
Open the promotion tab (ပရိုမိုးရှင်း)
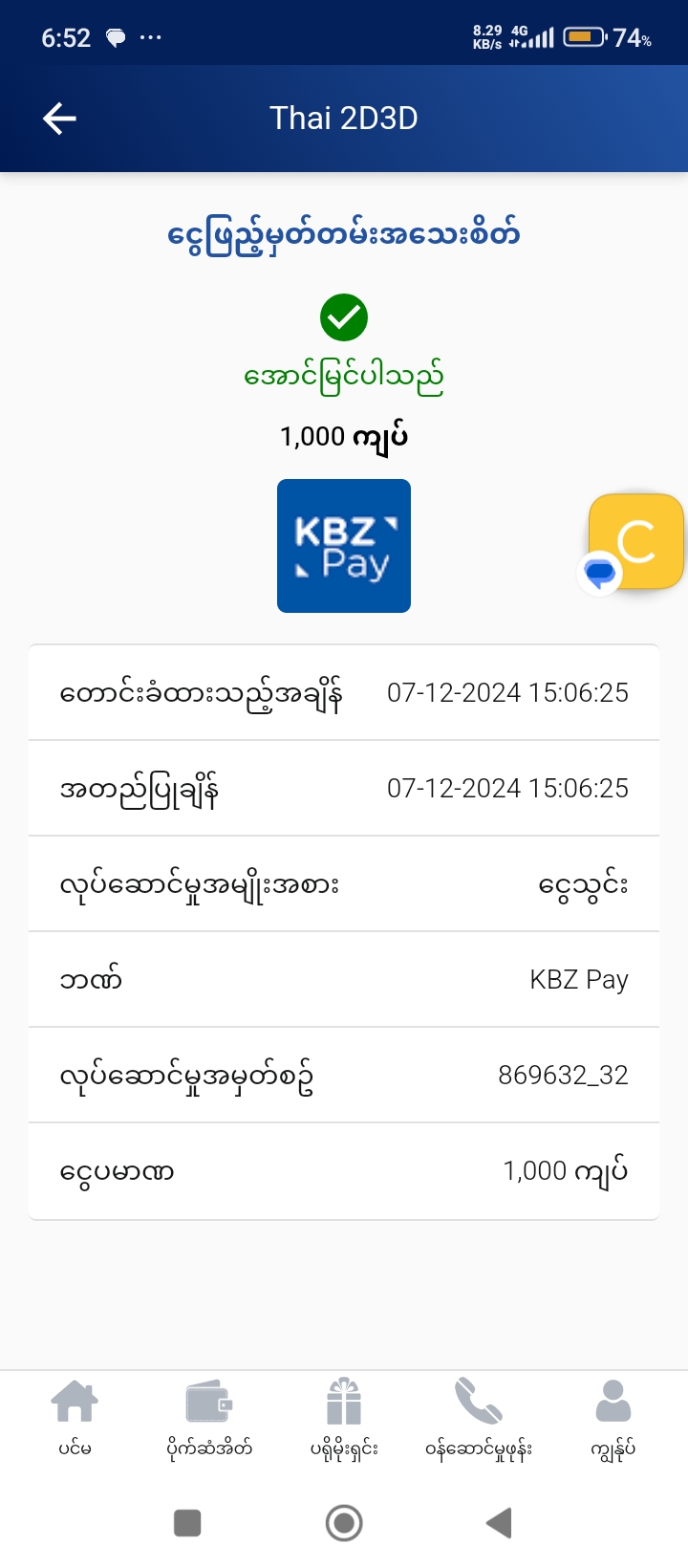(344, 1419)
